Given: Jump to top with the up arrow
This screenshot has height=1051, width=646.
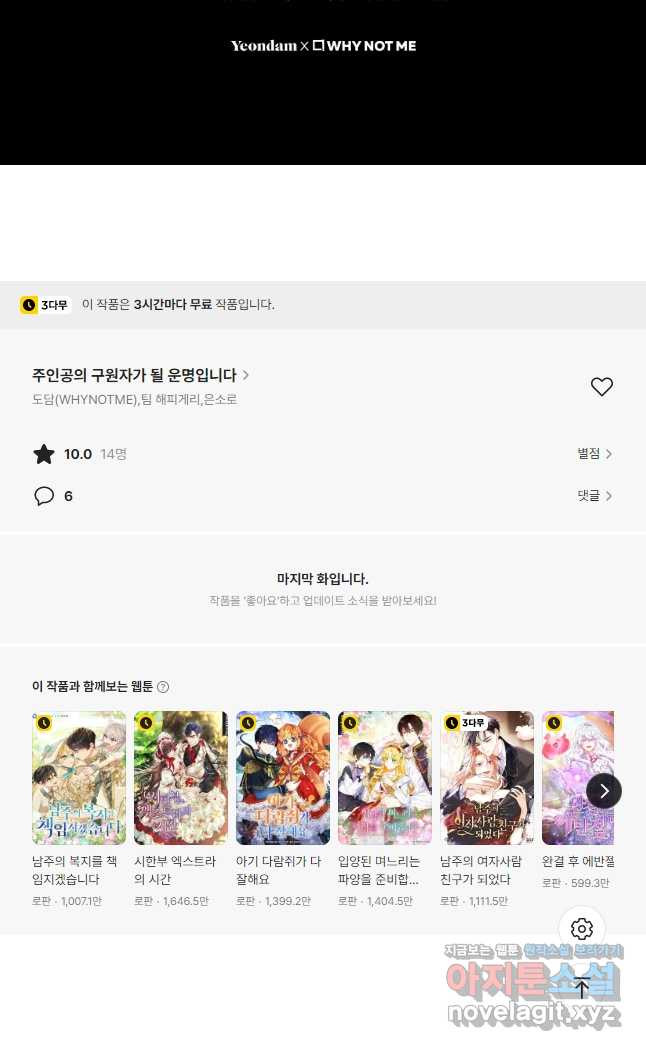Looking at the screenshot, I should 582,988.
